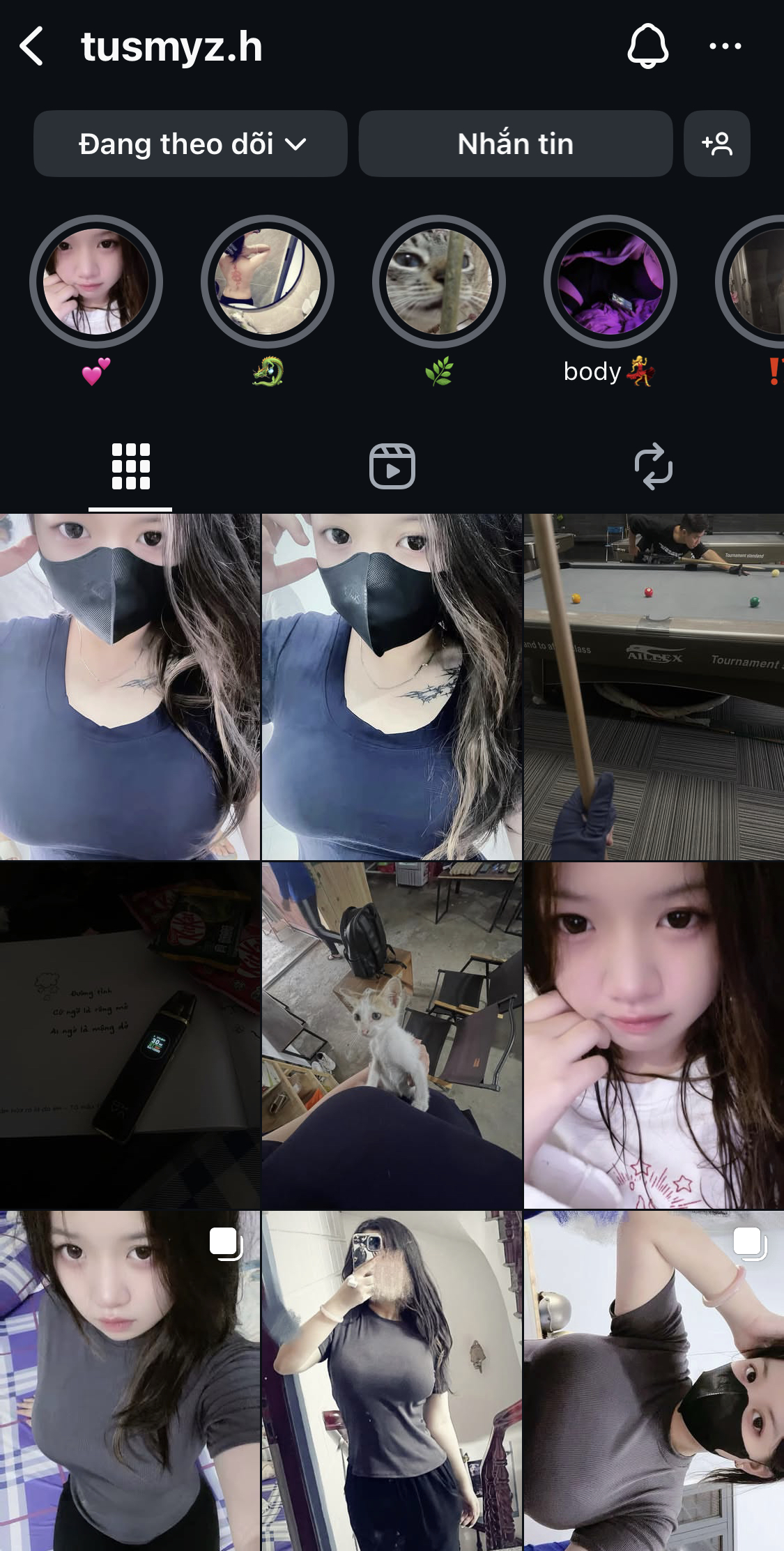This screenshot has width=784, height=1551.
Task: Expand the Đang theo dõi dropdown
Action: click(190, 144)
